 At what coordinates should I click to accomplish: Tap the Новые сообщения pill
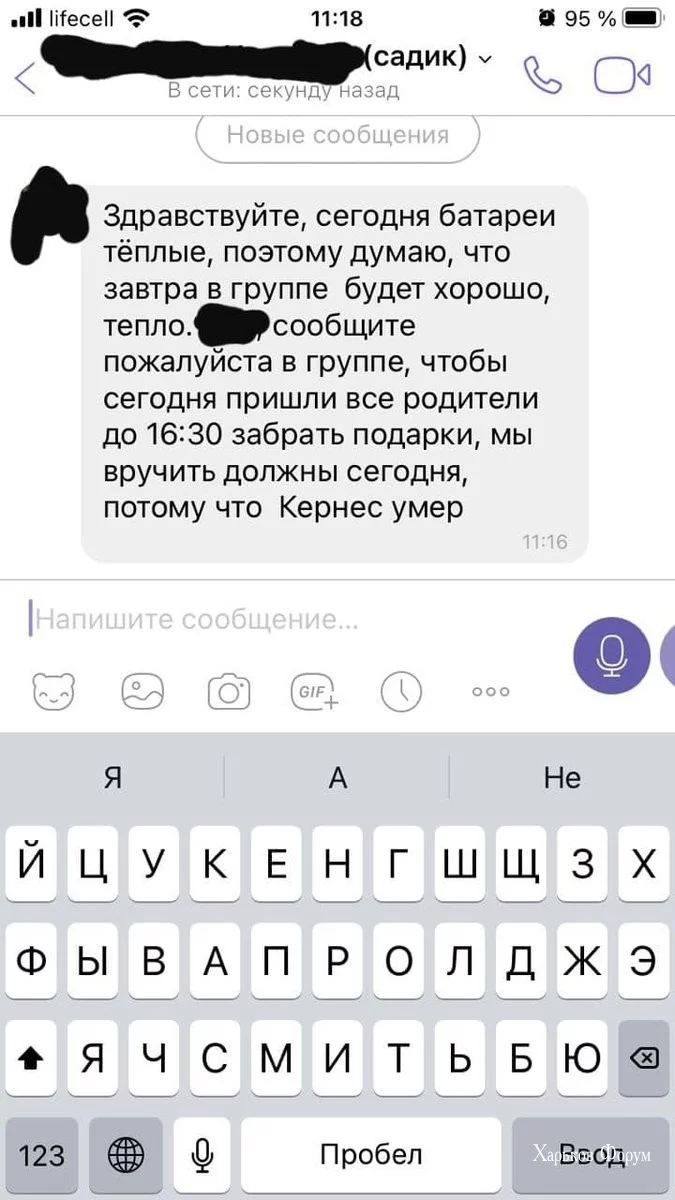[337, 135]
